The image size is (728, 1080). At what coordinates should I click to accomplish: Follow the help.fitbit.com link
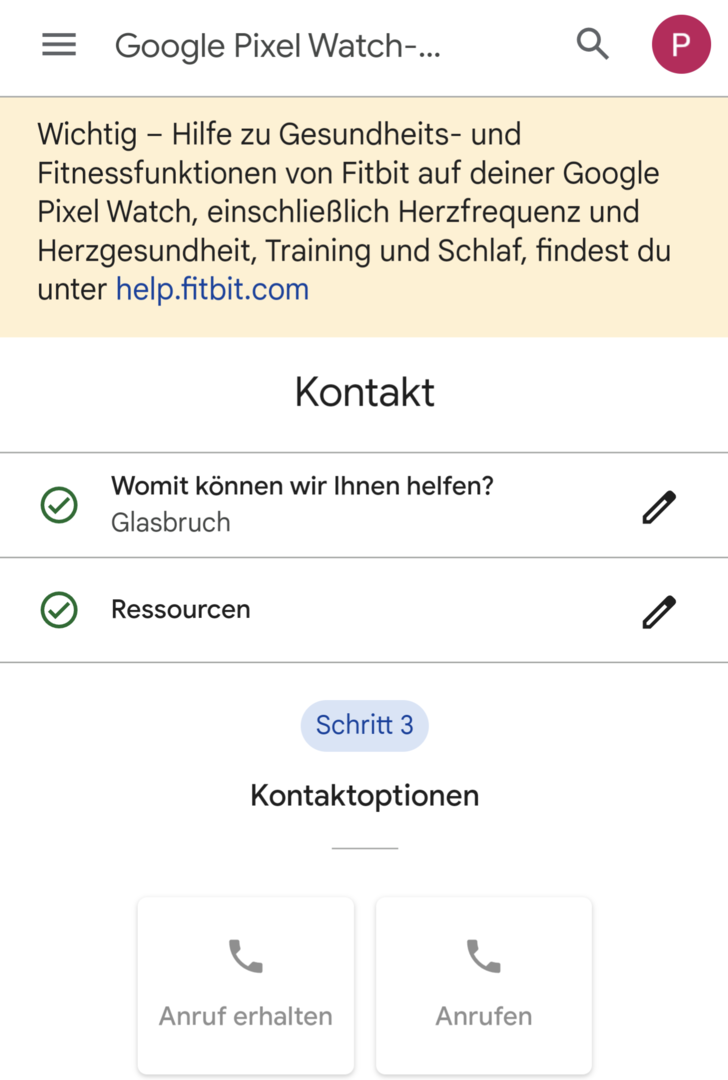click(212, 290)
